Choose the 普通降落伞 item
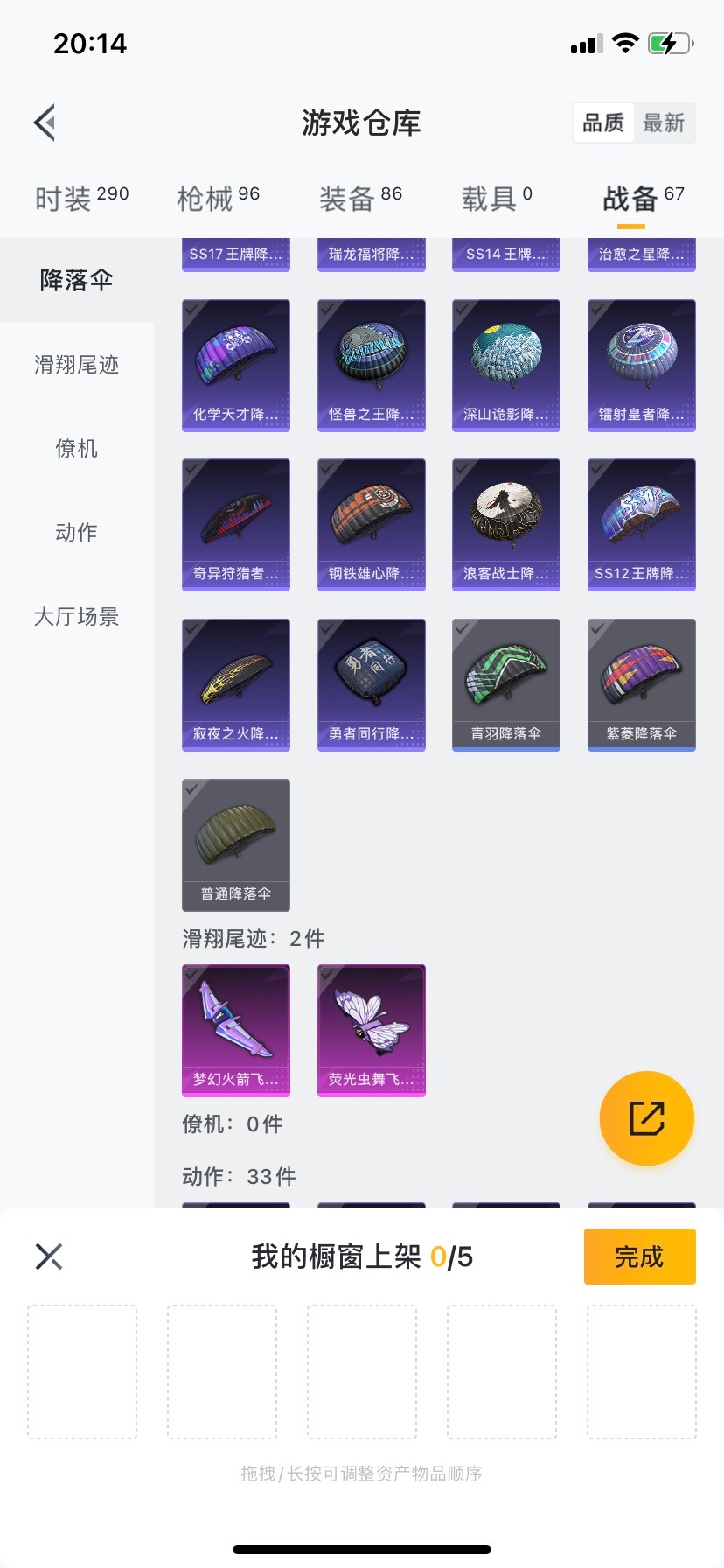 (235, 844)
